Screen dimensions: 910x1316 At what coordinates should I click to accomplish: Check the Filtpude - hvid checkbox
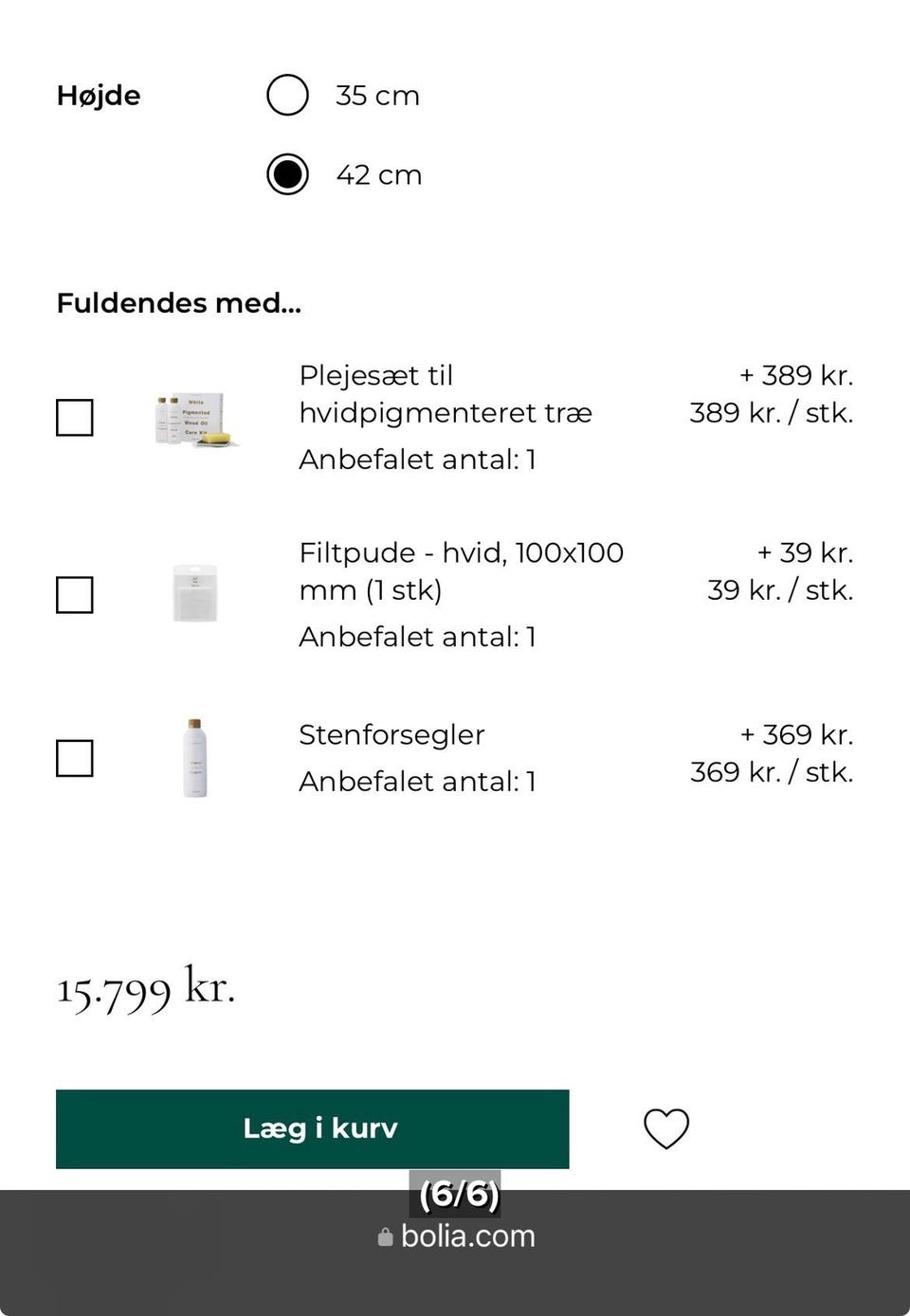75,594
